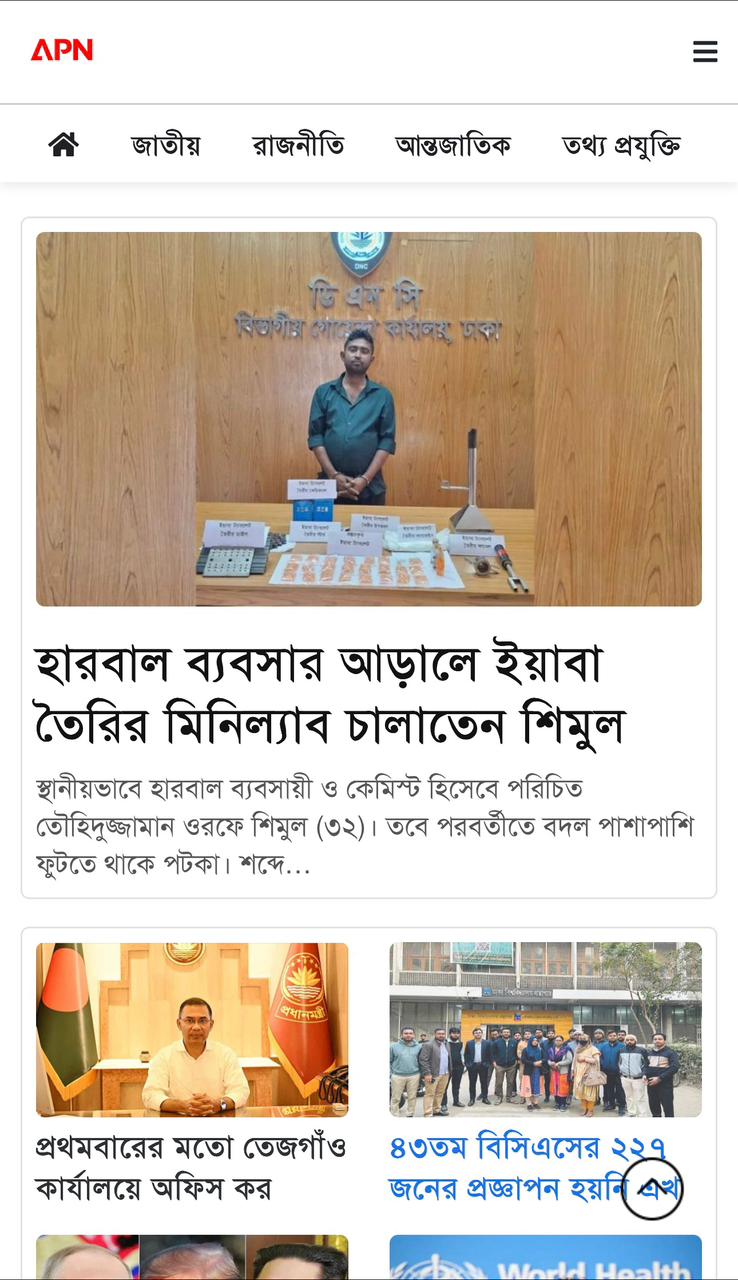738x1280 pixels.
Task: Open the World Health article image
Action: coord(545,1258)
